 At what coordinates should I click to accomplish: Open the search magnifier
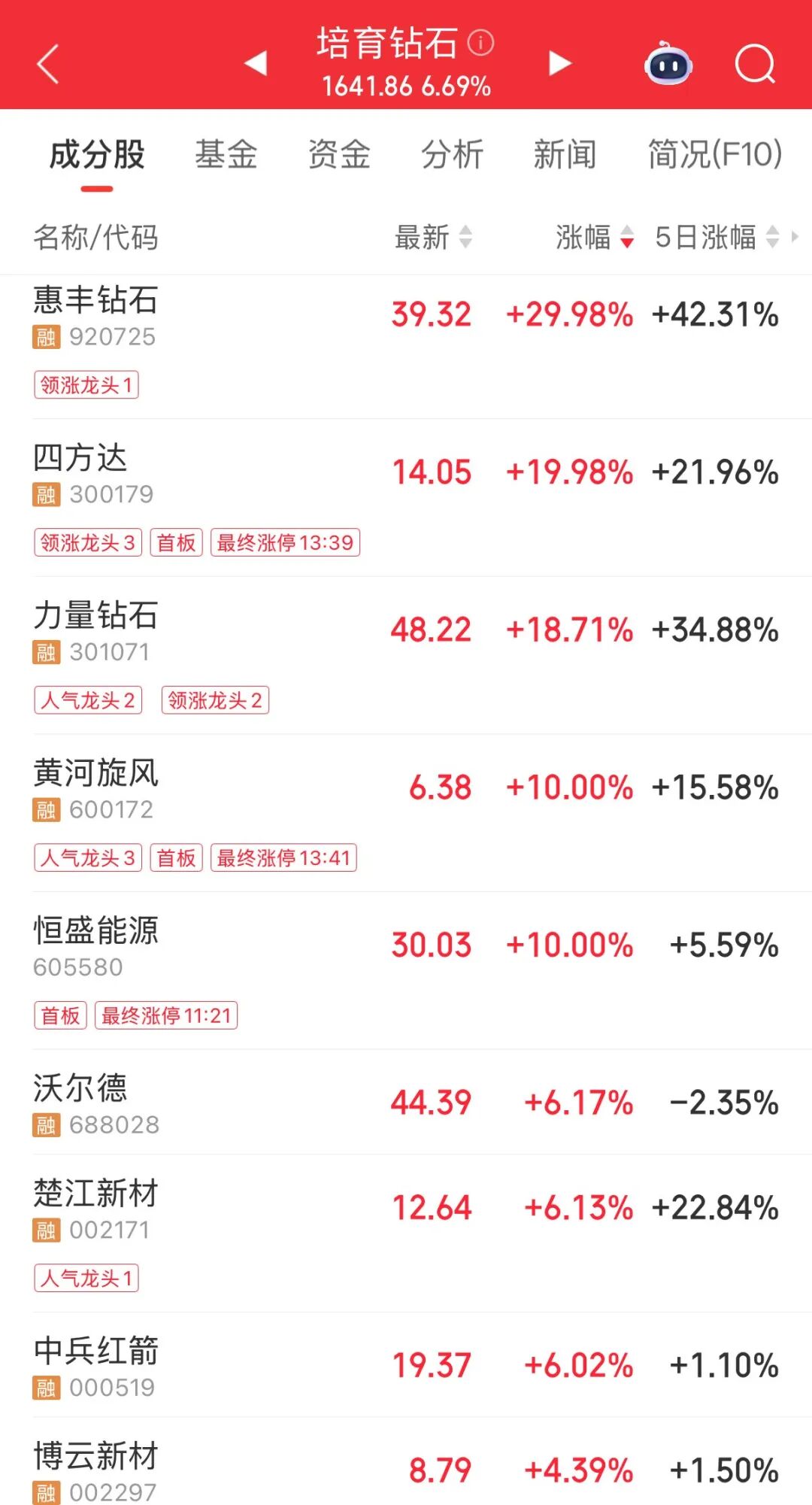pos(754,65)
